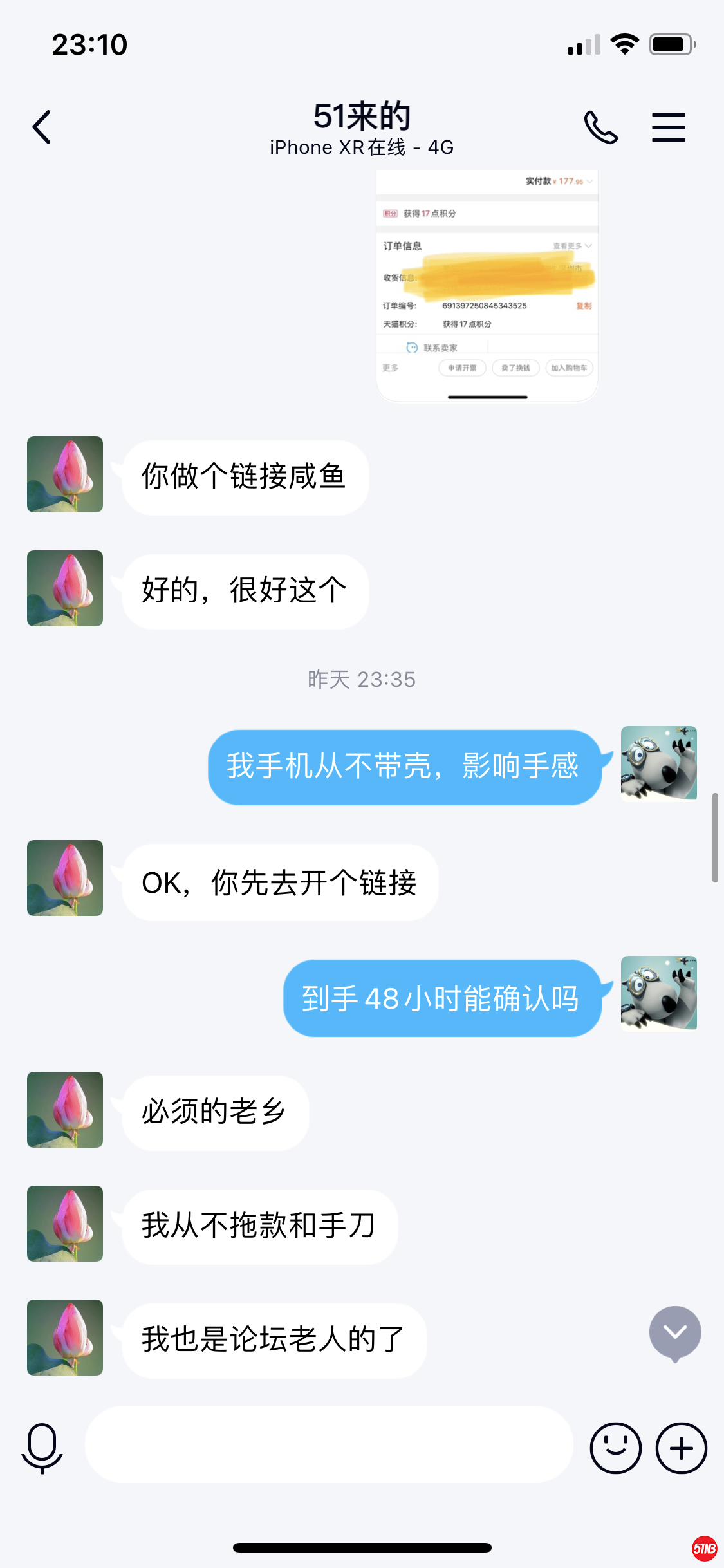Open own avatar beside 到手48小时能确认吗

(x=658, y=993)
